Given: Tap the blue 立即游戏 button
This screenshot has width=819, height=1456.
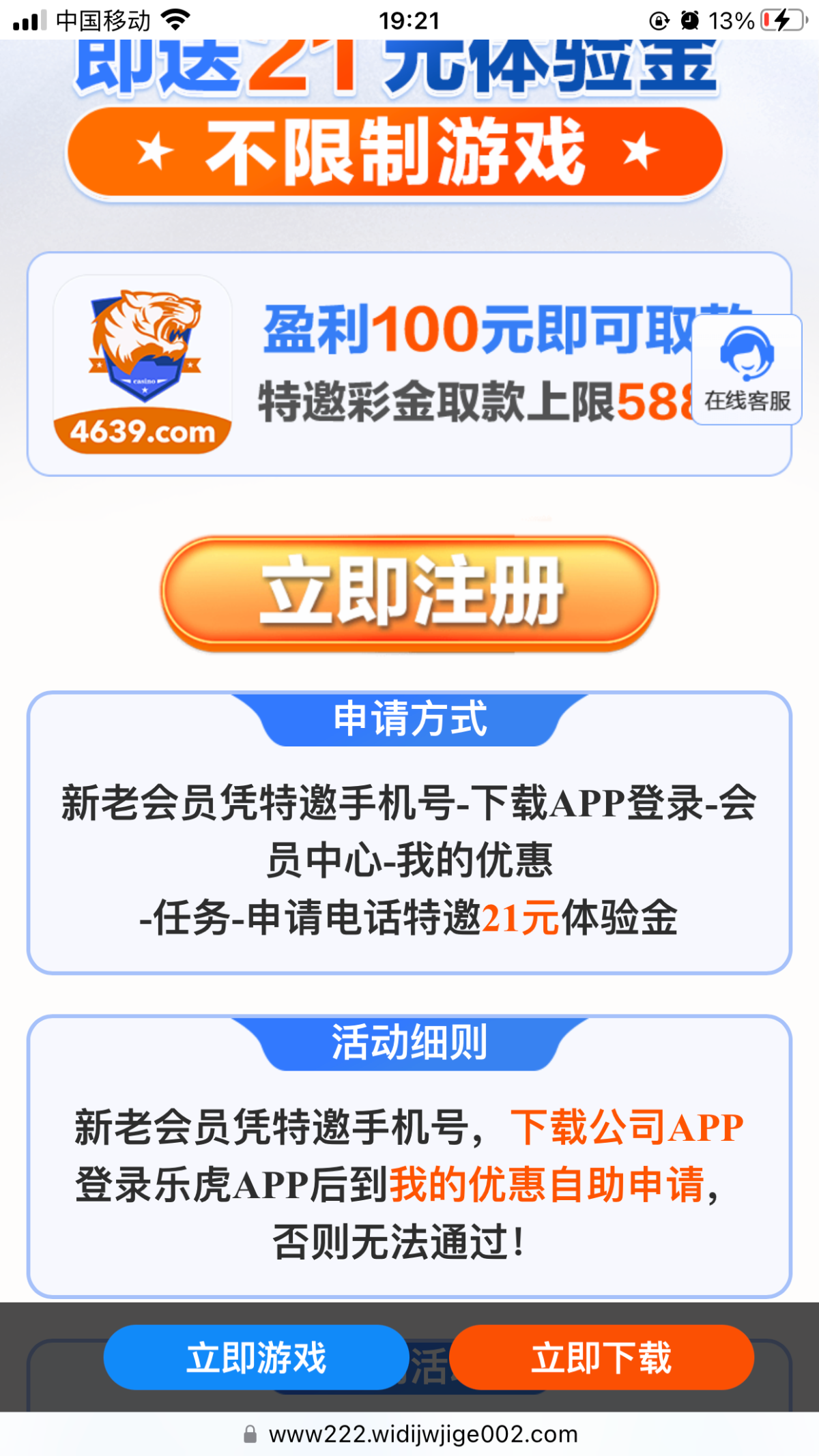Looking at the screenshot, I should [256, 1357].
